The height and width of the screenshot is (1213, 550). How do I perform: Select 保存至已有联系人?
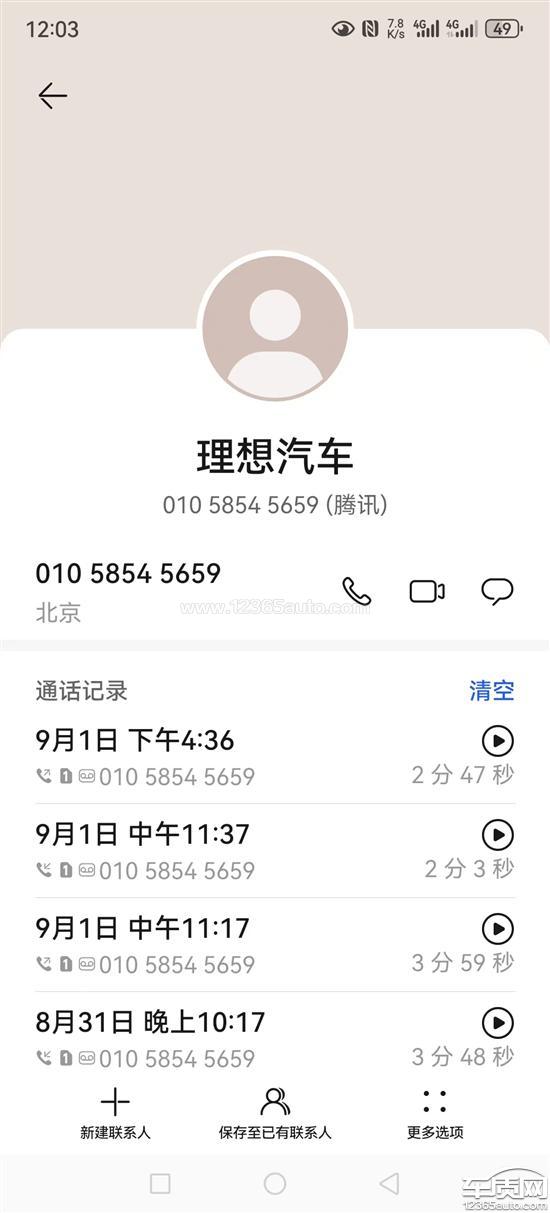point(275,1113)
